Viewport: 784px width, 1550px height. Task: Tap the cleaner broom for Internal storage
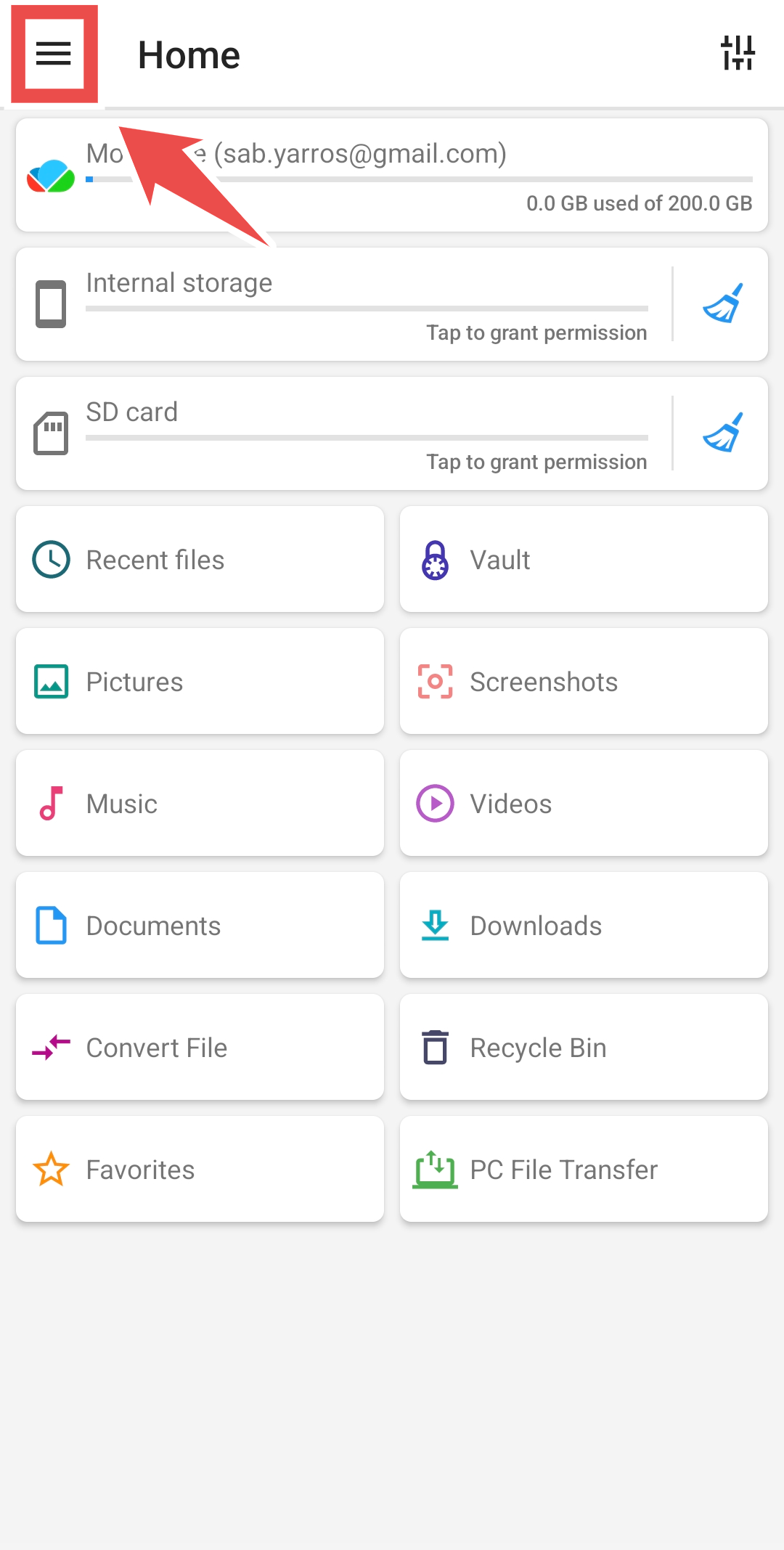(722, 303)
